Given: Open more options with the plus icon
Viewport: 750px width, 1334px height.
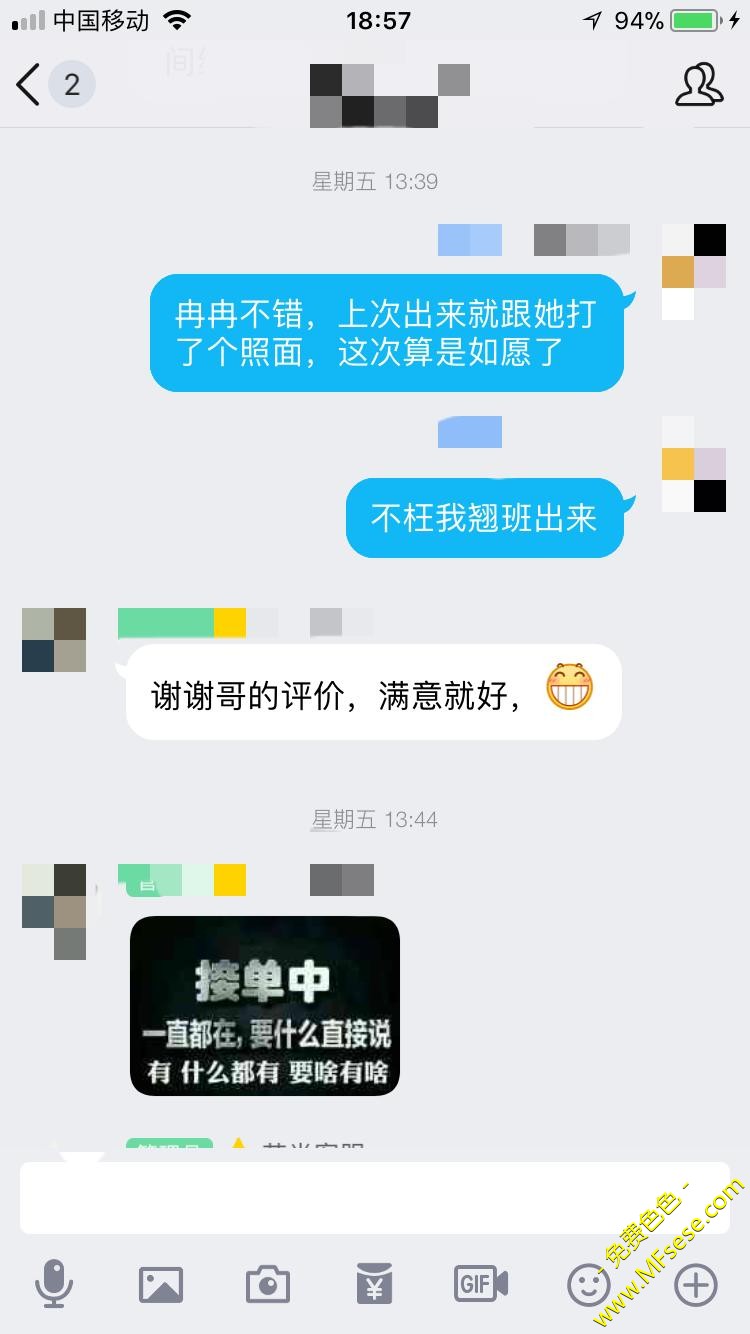Looking at the screenshot, I should pyautogui.click(x=696, y=1284).
